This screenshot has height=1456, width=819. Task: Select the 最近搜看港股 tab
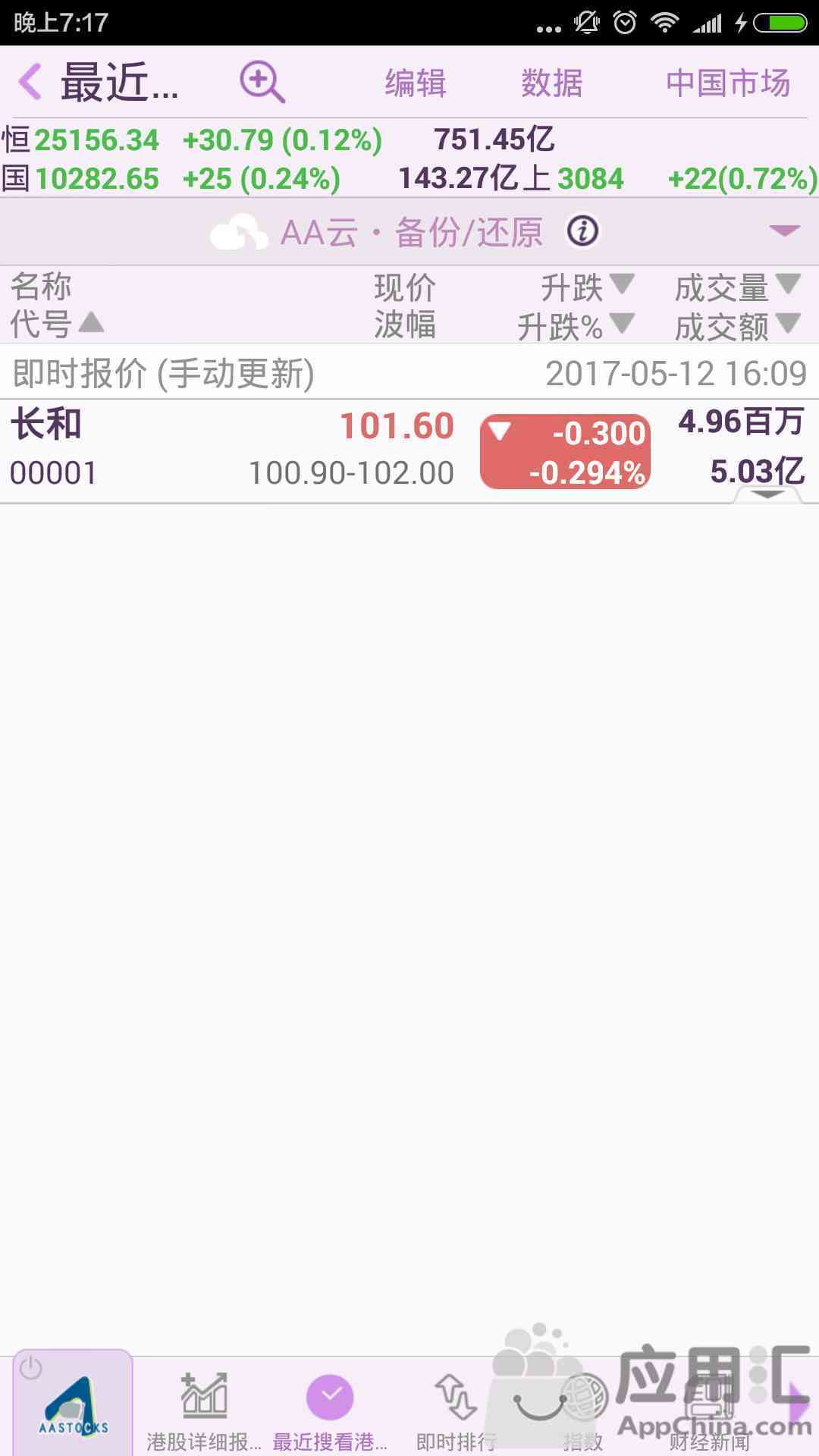(330, 1412)
